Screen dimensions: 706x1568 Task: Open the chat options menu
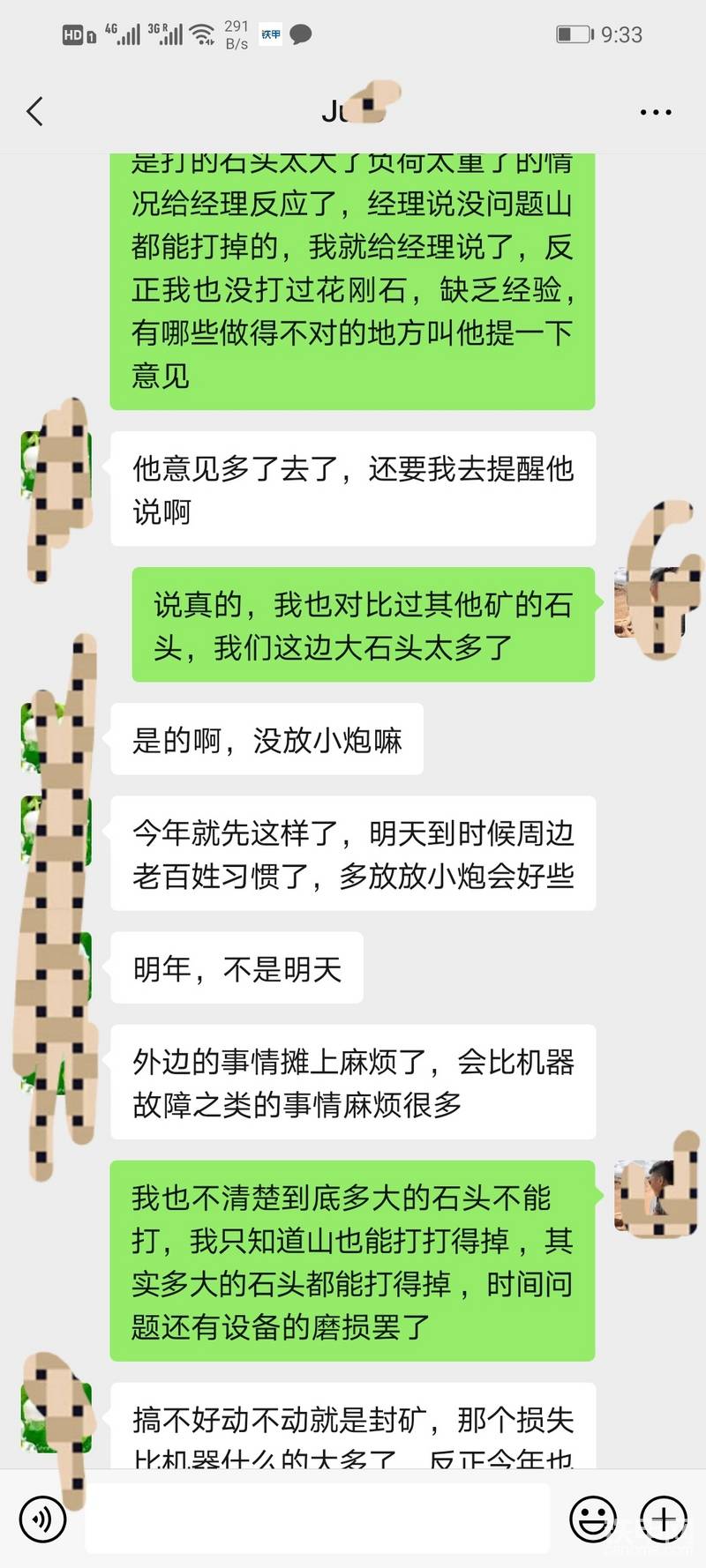(x=655, y=112)
